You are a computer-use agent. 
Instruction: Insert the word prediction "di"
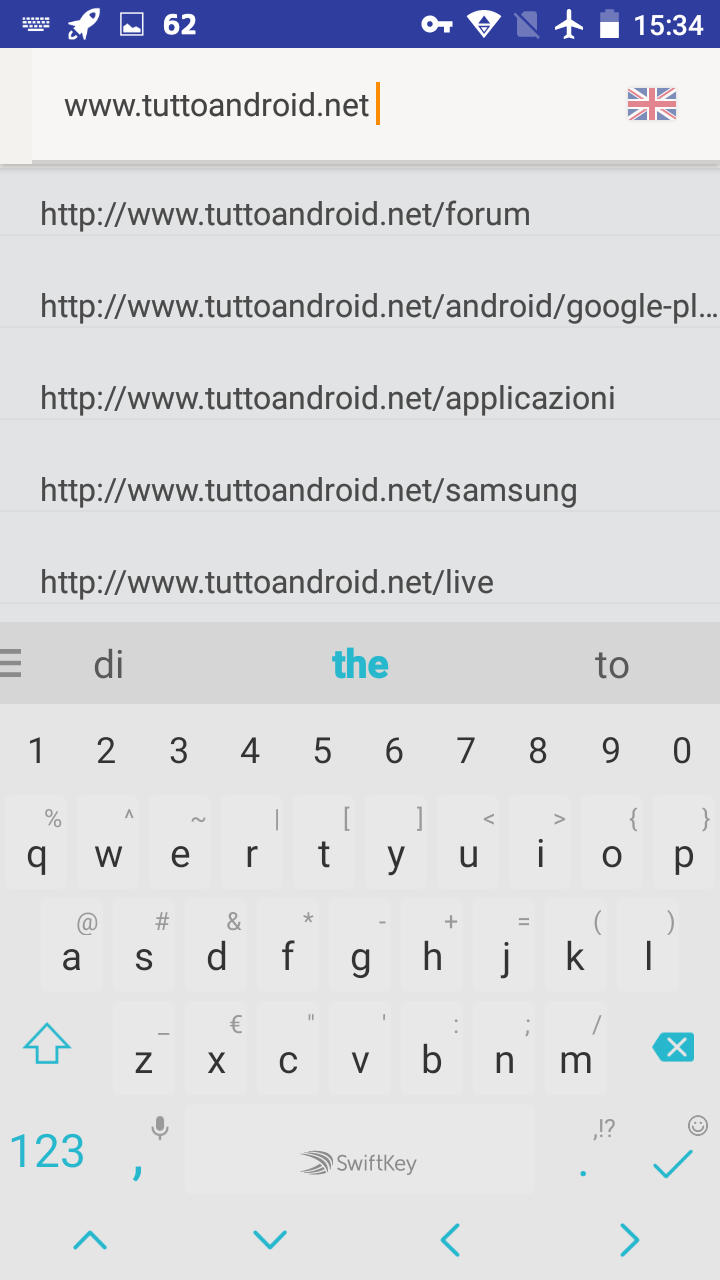coord(108,665)
